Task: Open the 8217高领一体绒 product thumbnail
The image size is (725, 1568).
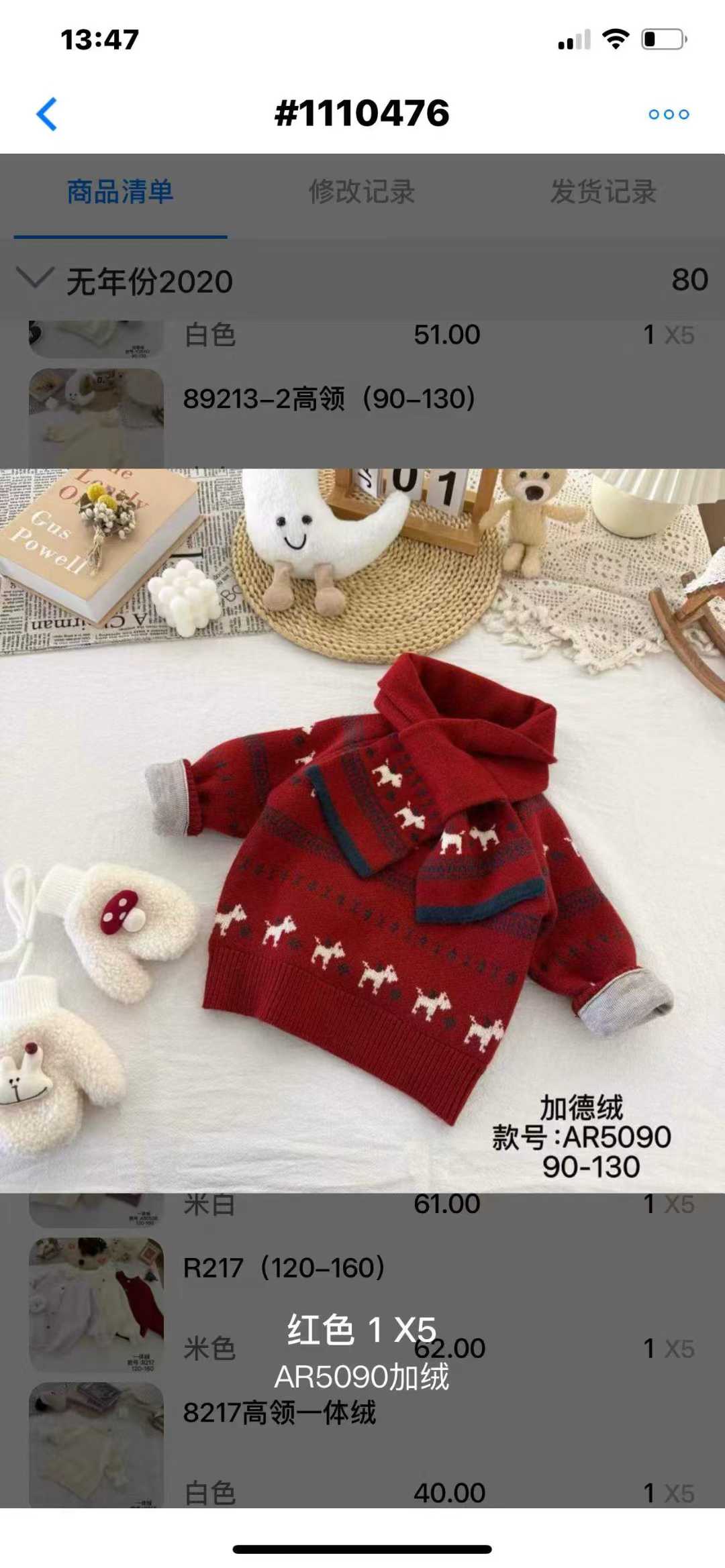Action: (96, 1444)
